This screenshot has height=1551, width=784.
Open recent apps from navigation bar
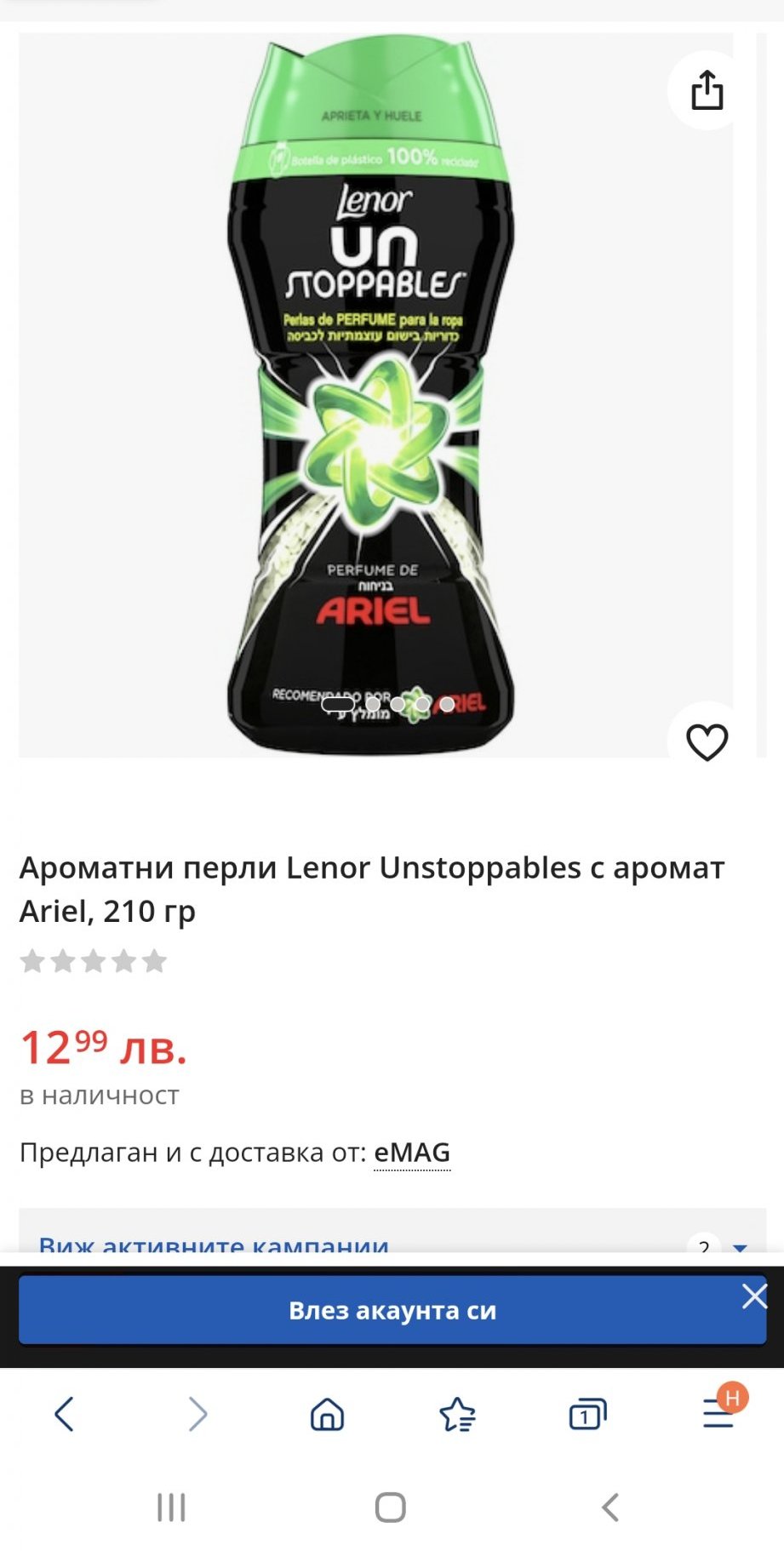171,1507
